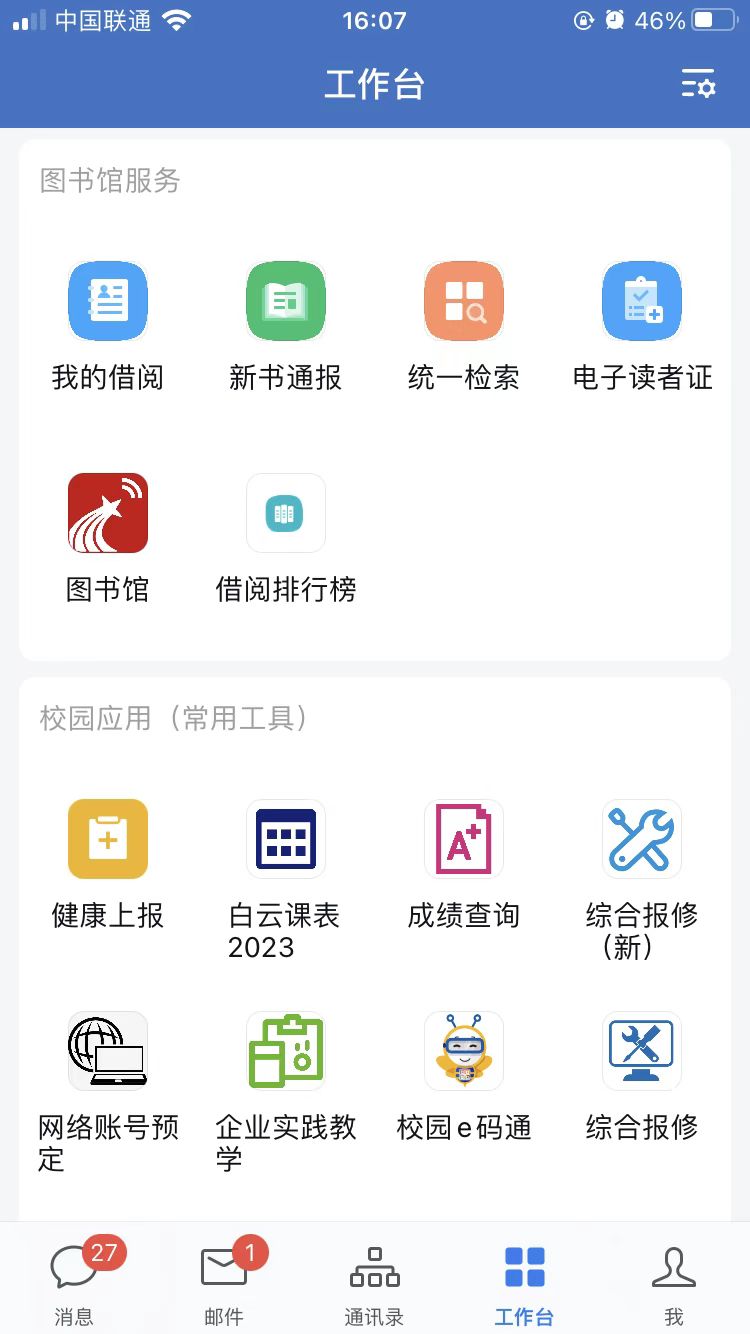Open 网络账号预定 app
The width and height of the screenshot is (750, 1334).
(x=108, y=1051)
